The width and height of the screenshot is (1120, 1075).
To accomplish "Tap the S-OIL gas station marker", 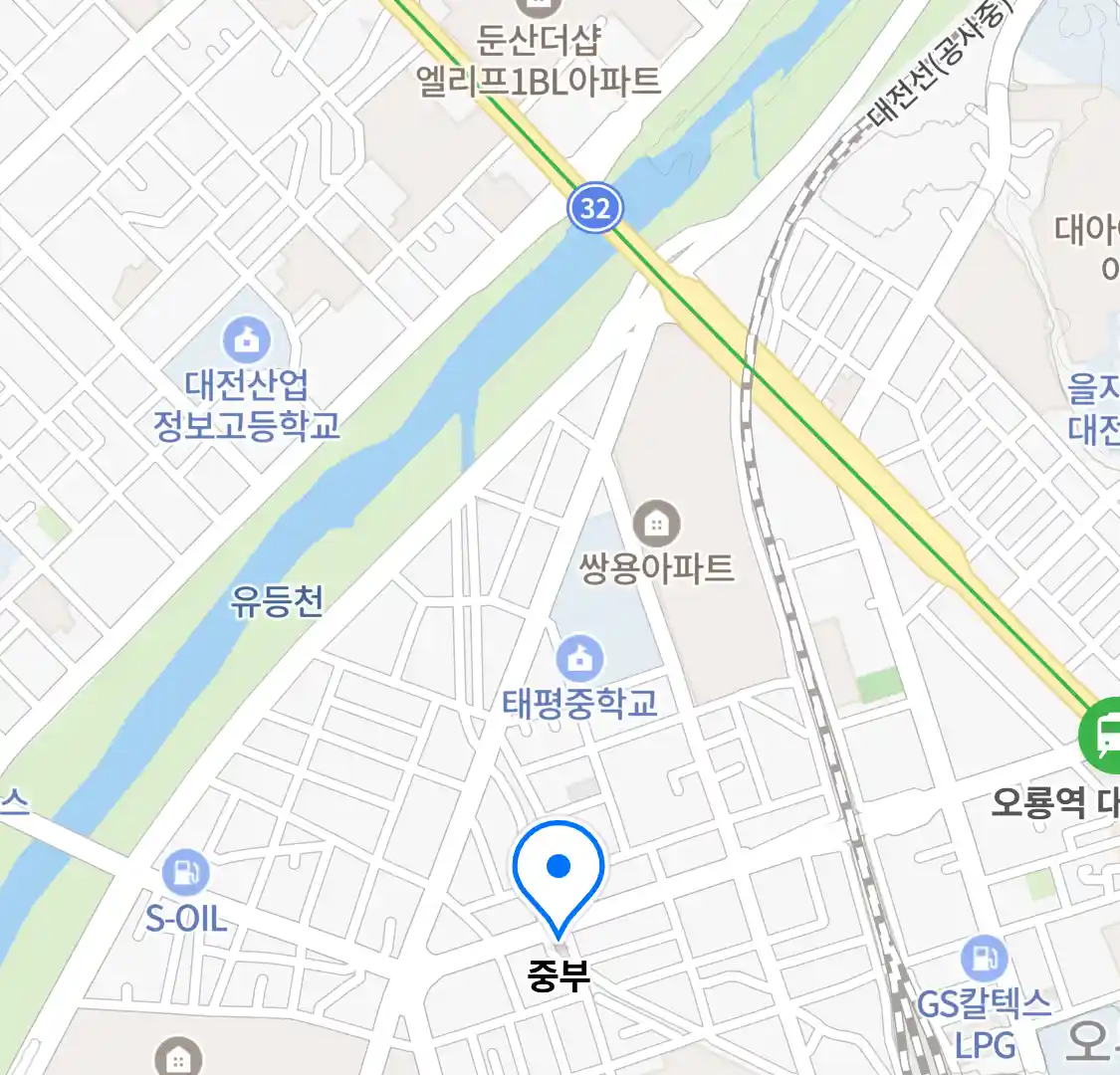I will 185,875.
